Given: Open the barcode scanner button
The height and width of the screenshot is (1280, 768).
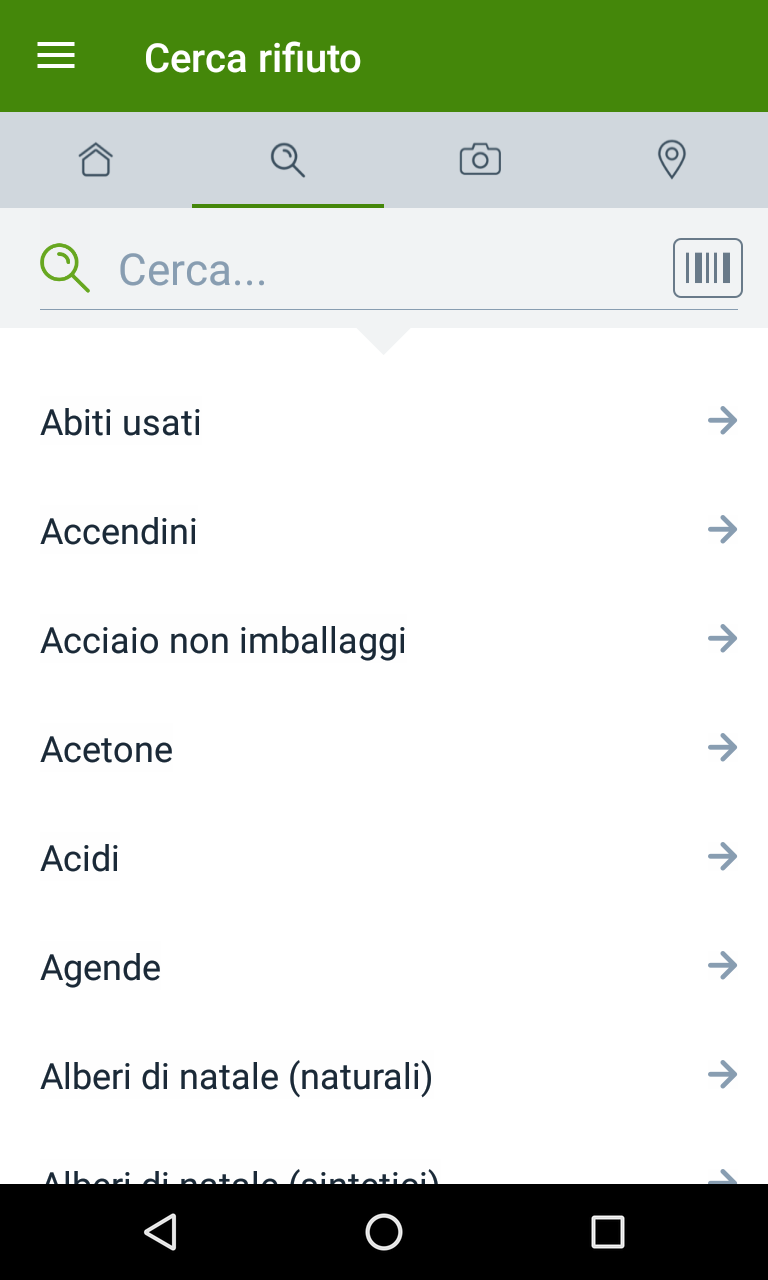Looking at the screenshot, I should pyautogui.click(x=708, y=268).
